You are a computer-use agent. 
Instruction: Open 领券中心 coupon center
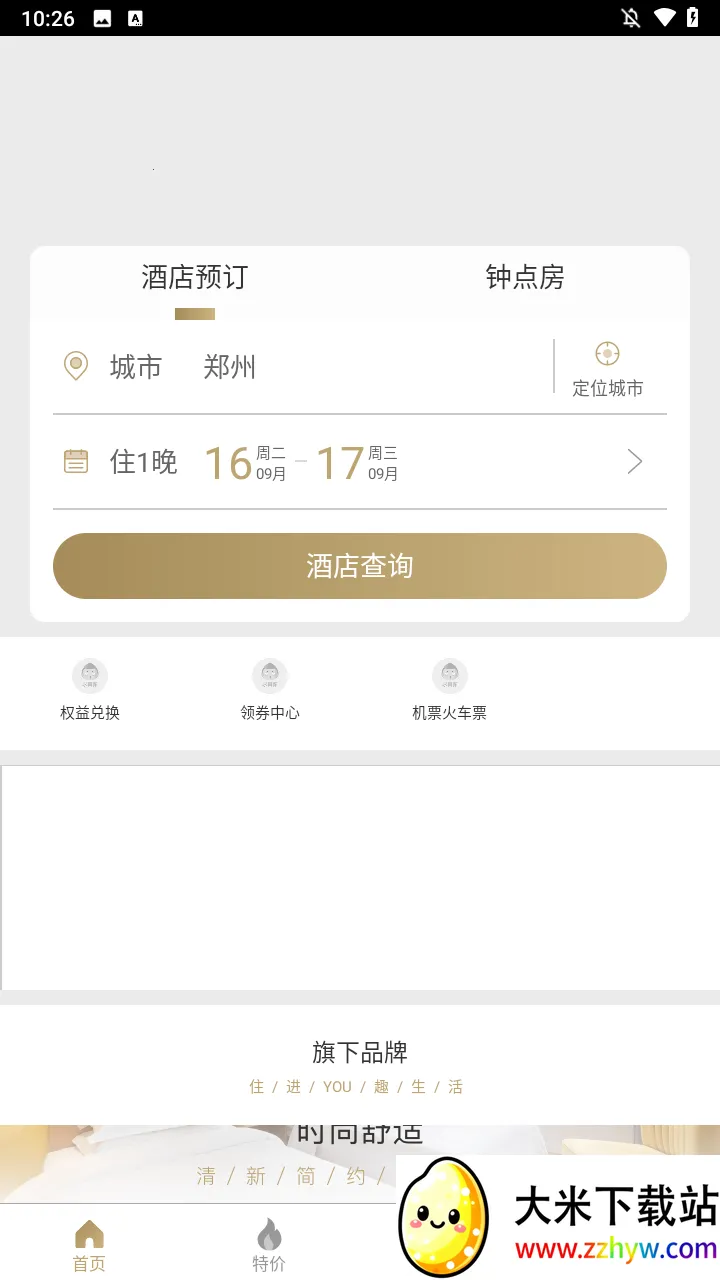[270, 690]
